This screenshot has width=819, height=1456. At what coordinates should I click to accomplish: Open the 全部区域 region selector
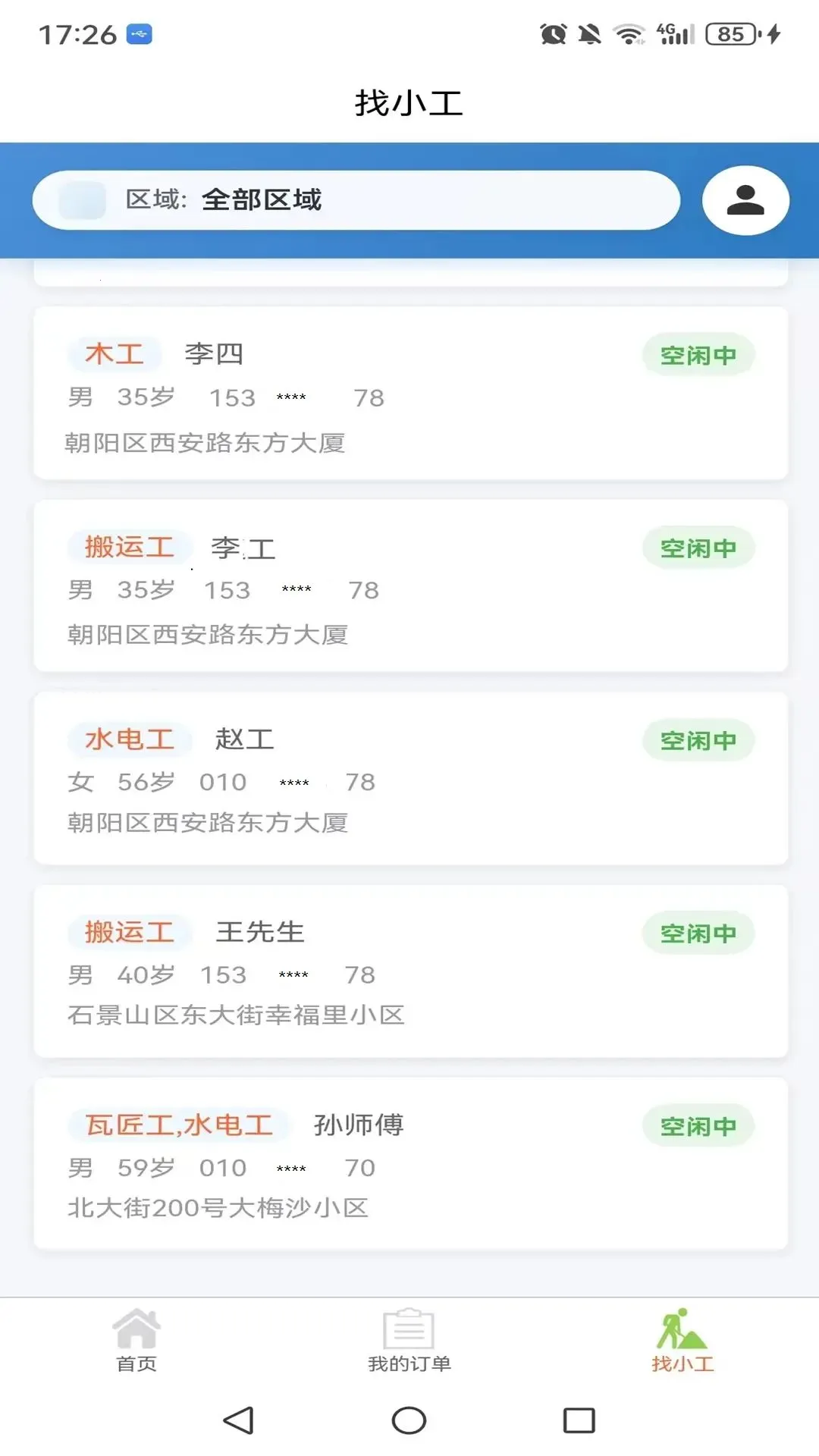[x=356, y=200]
